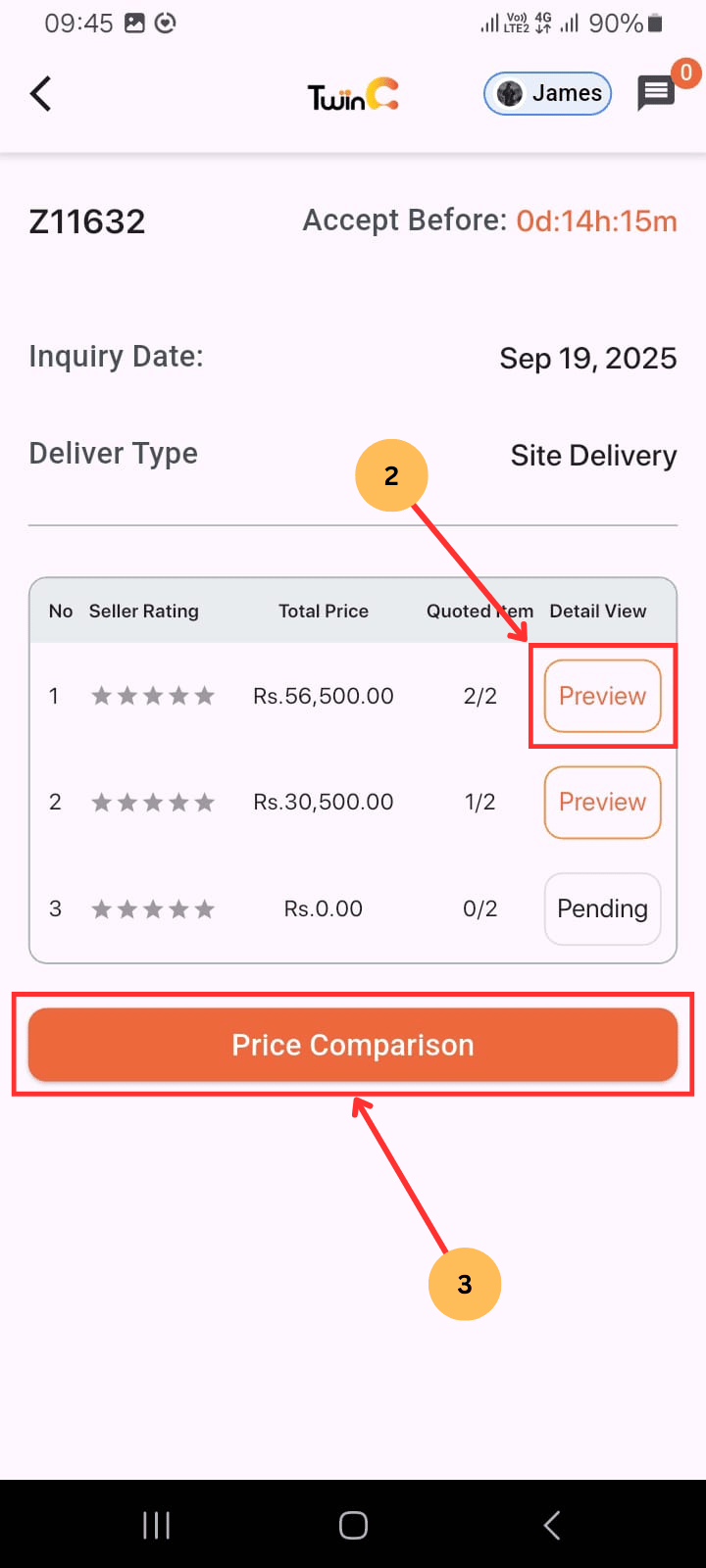Open Preview for the Rs.30,500.00 quote

tap(602, 802)
